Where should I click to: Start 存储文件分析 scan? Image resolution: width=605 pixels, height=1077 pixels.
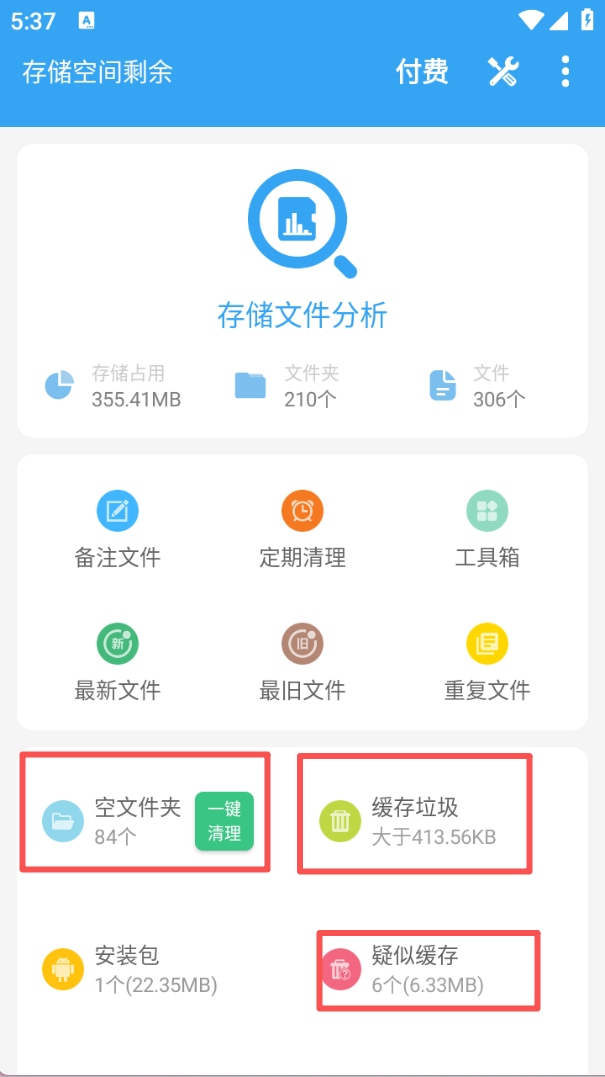(x=302, y=250)
